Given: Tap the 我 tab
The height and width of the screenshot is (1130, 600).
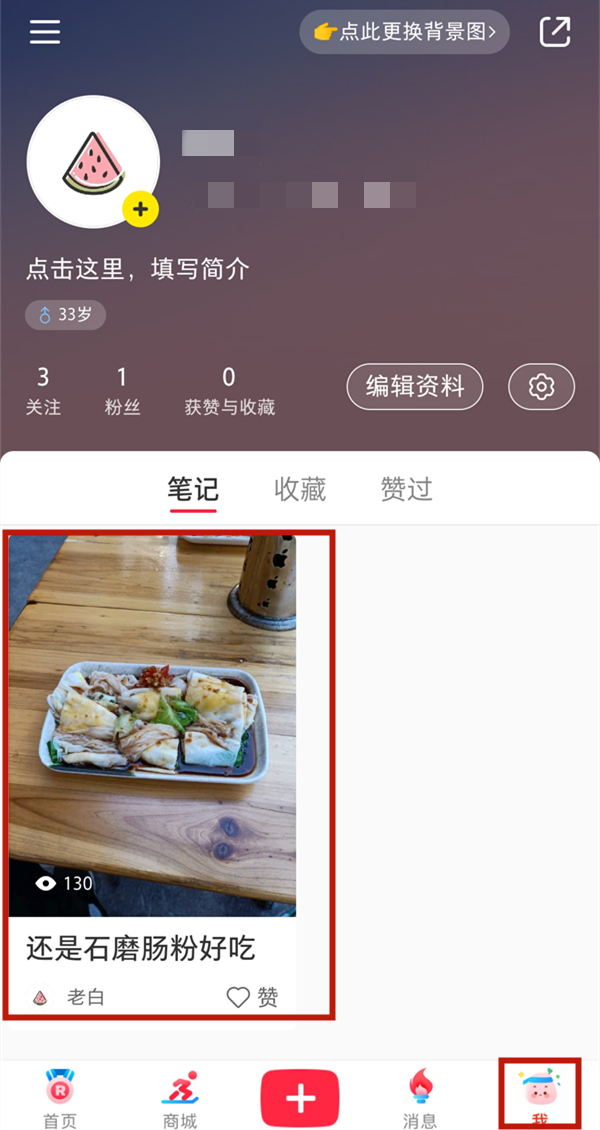Looking at the screenshot, I should (x=540, y=1097).
